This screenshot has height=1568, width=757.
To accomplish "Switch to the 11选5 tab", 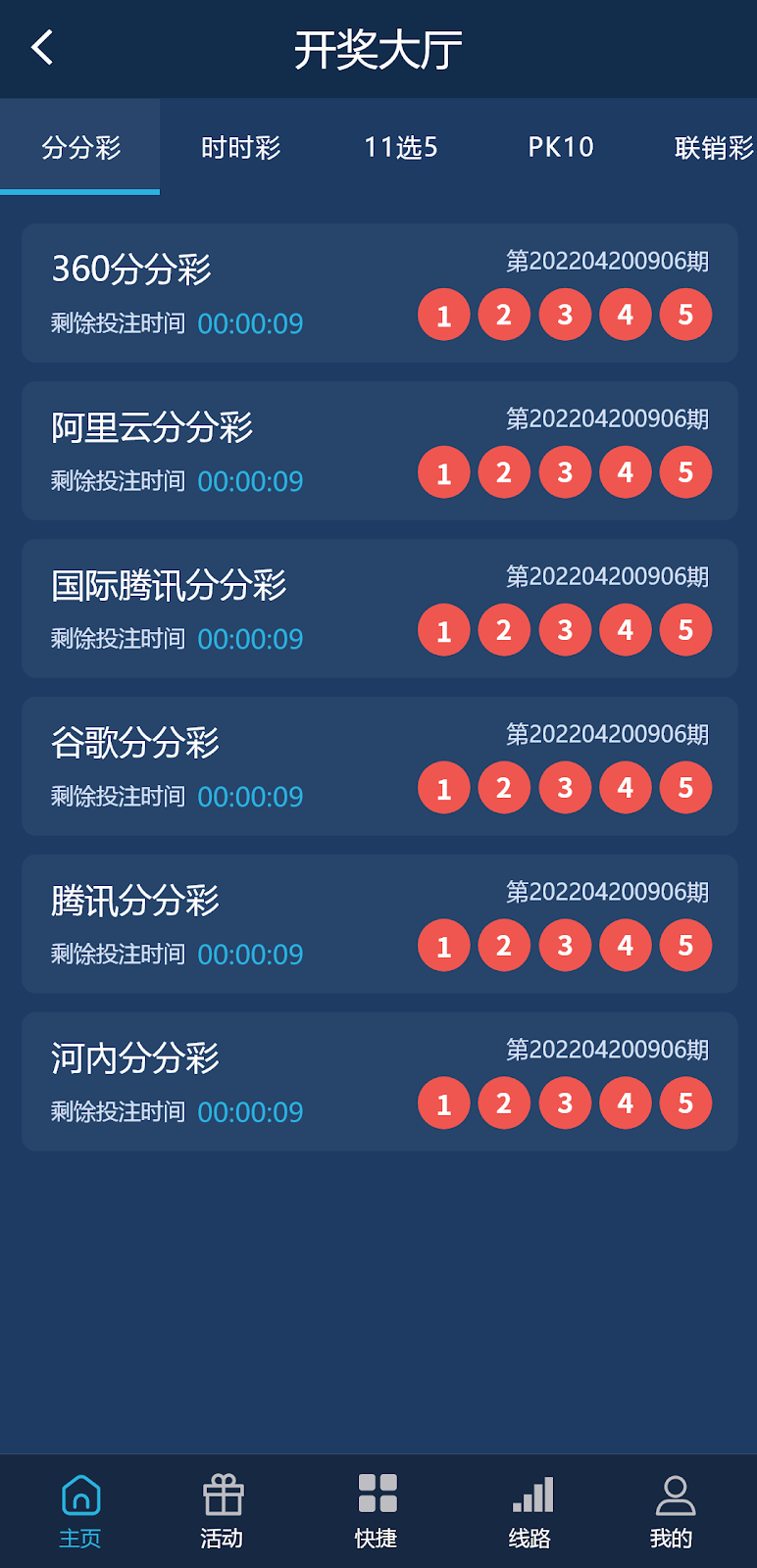I will [400, 147].
